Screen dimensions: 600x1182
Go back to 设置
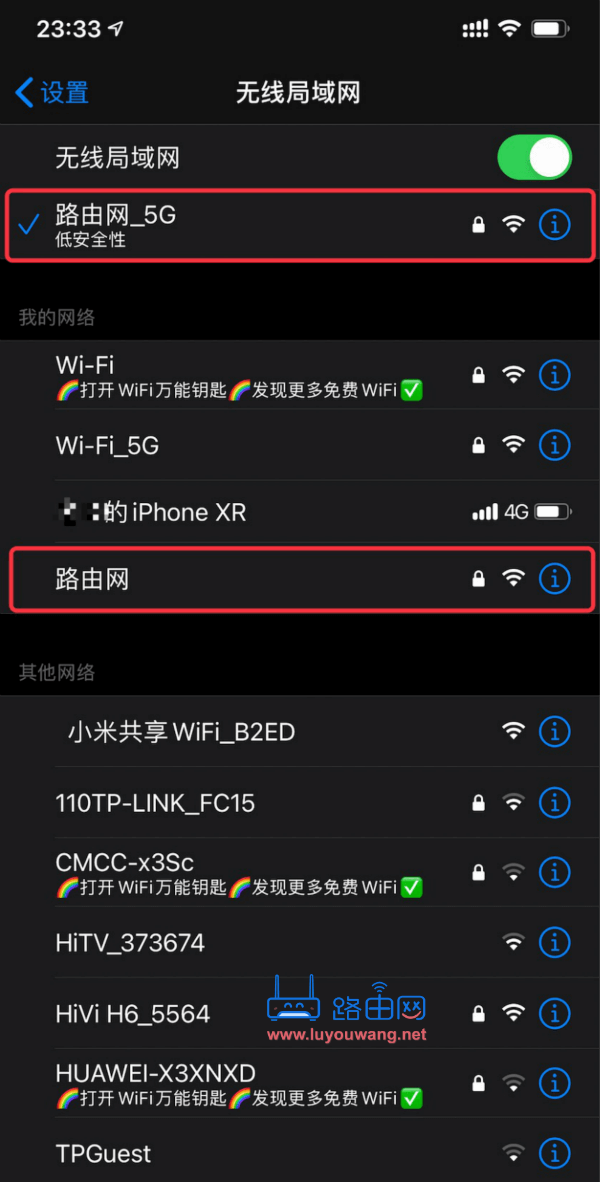tap(53, 93)
